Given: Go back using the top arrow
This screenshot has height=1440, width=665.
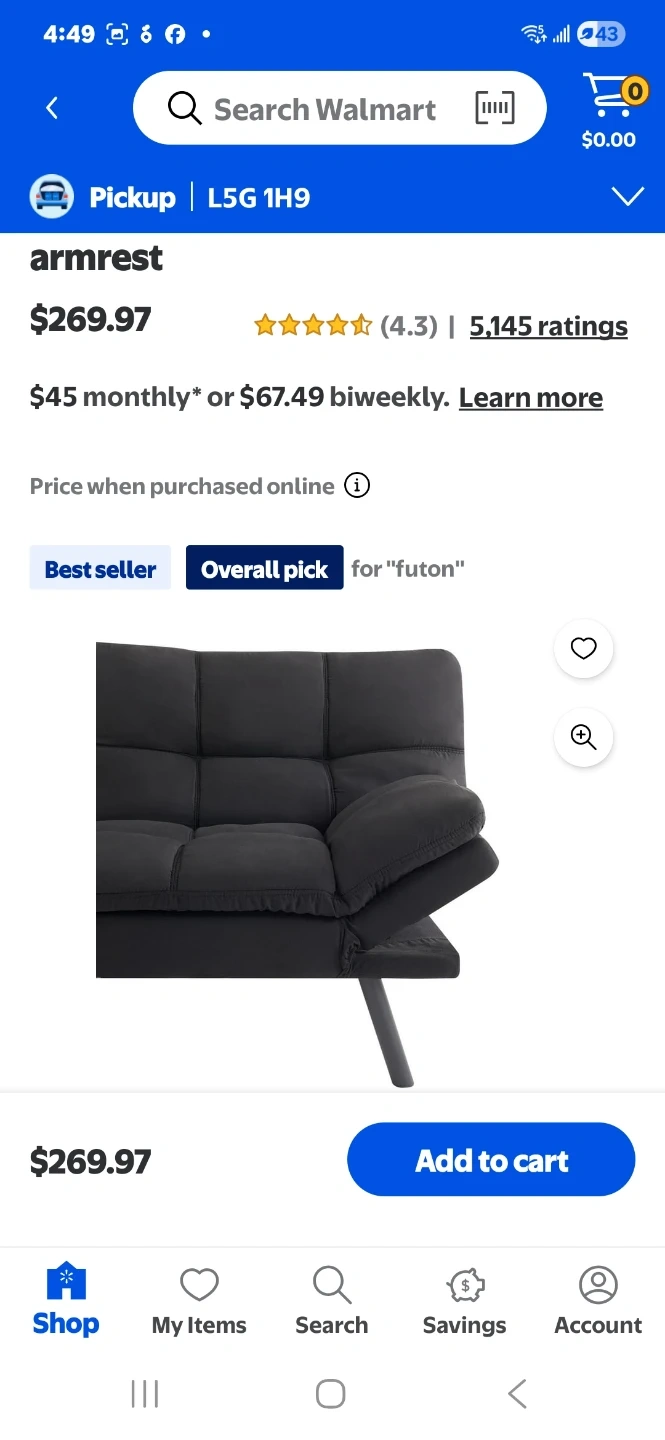Looking at the screenshot, I should 52,108.
